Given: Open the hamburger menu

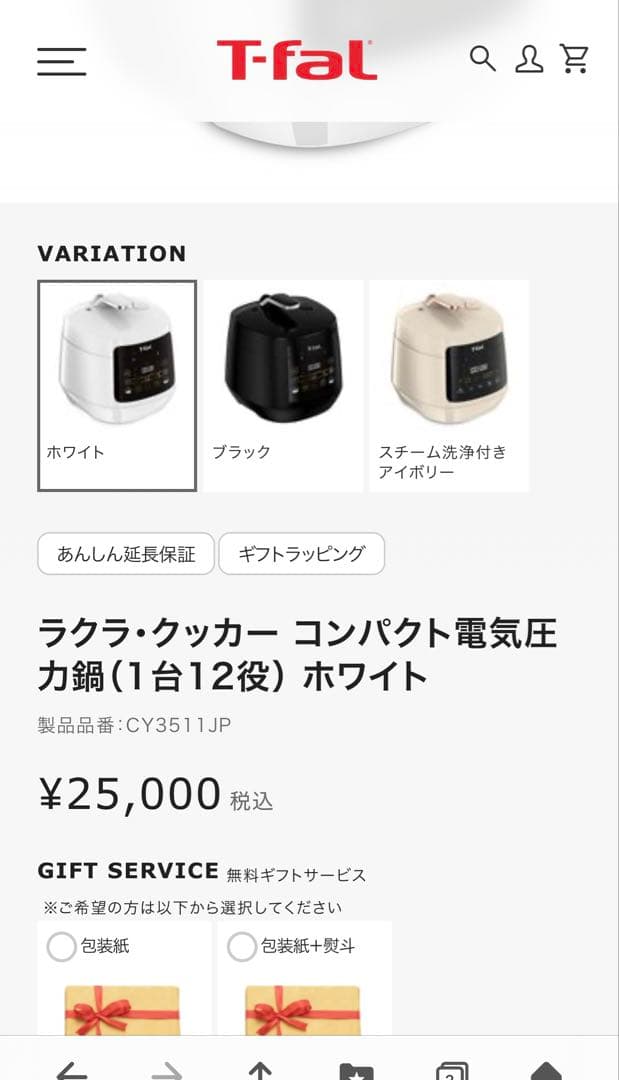Looking at the screenshot, I should pos(62,61).
